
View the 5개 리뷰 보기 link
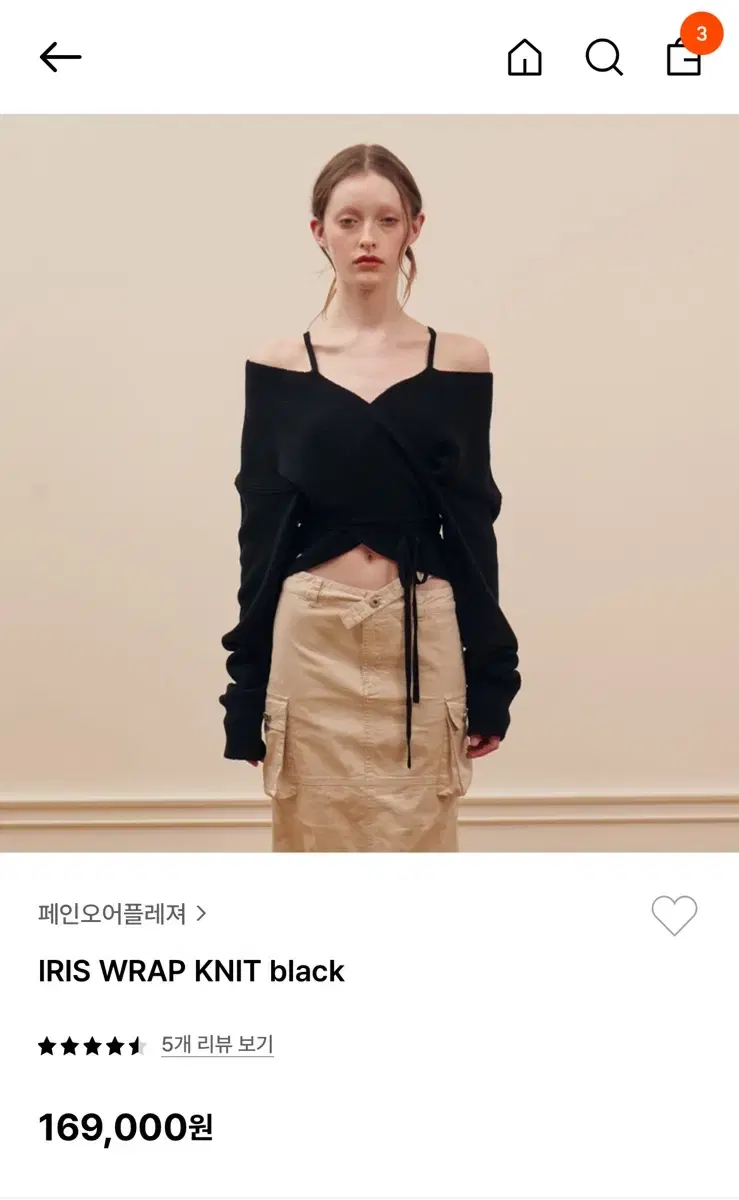click(x=217, y=1045)
